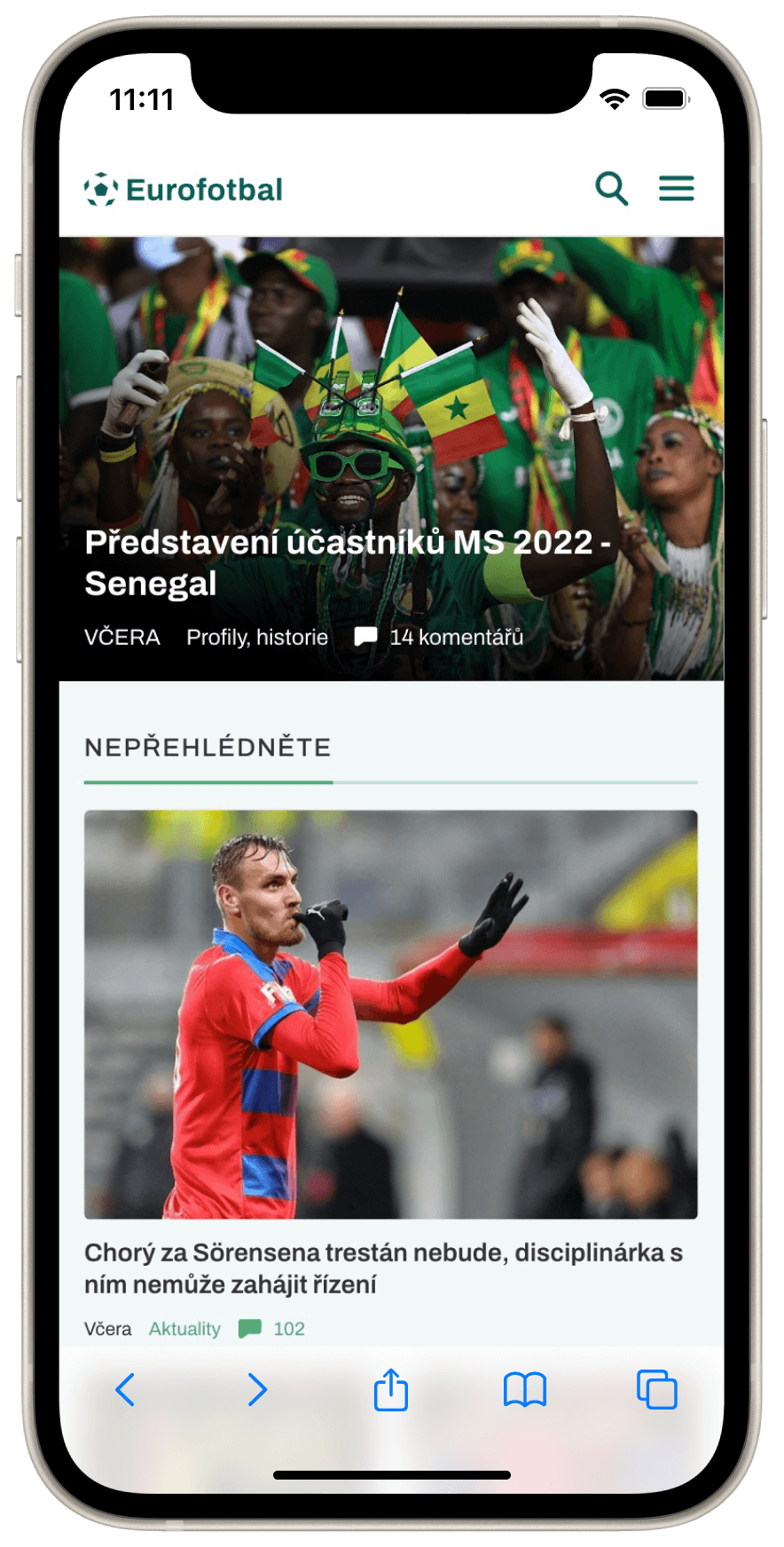The width and height of the screenshot is (784, 1547).
Task: Read the Chorý za Sörensena trestán nebude headline
Action: (x=383, y=1268)
